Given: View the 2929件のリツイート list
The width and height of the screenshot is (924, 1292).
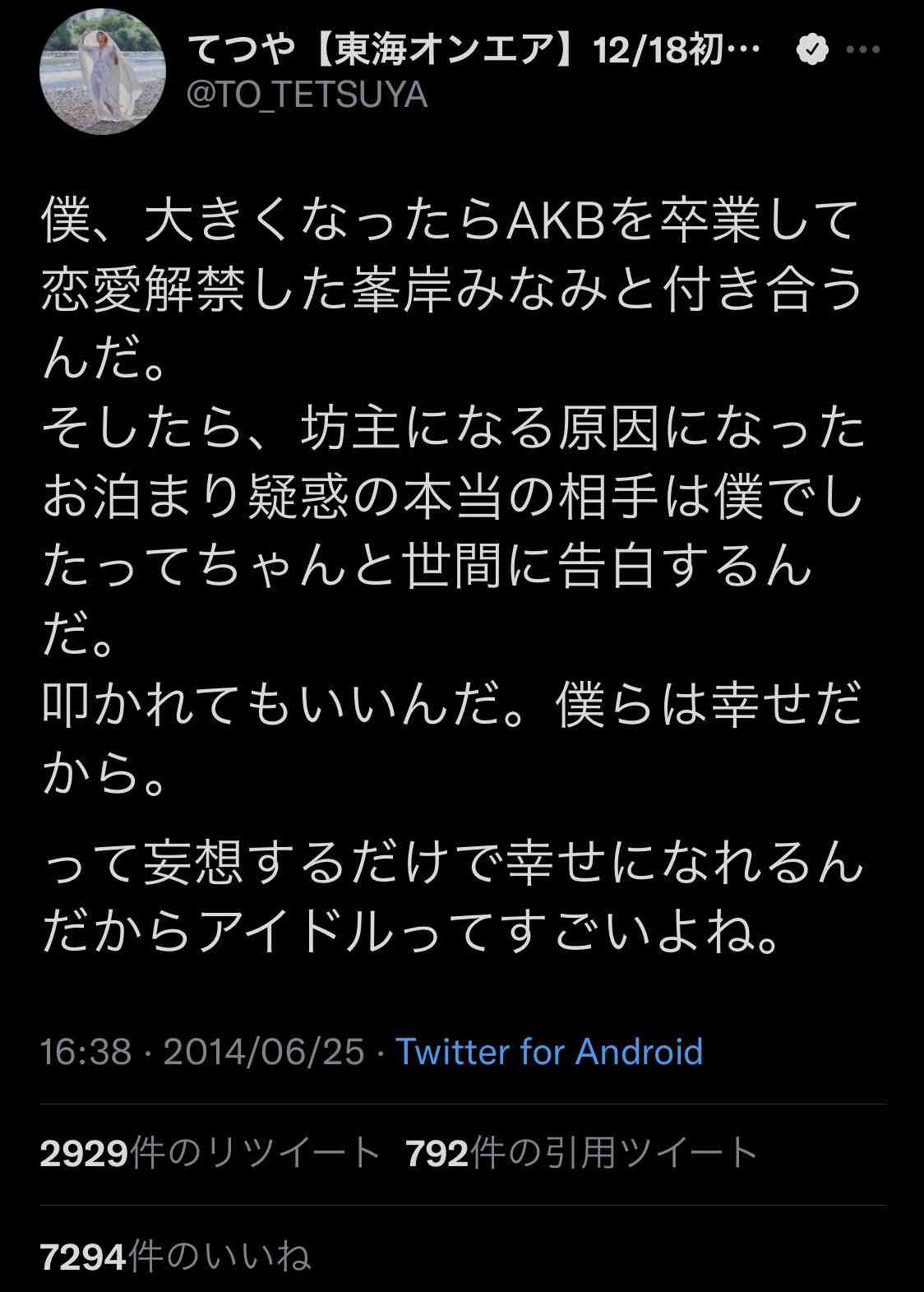Looking at the screenshot, I should (210, 1153).
